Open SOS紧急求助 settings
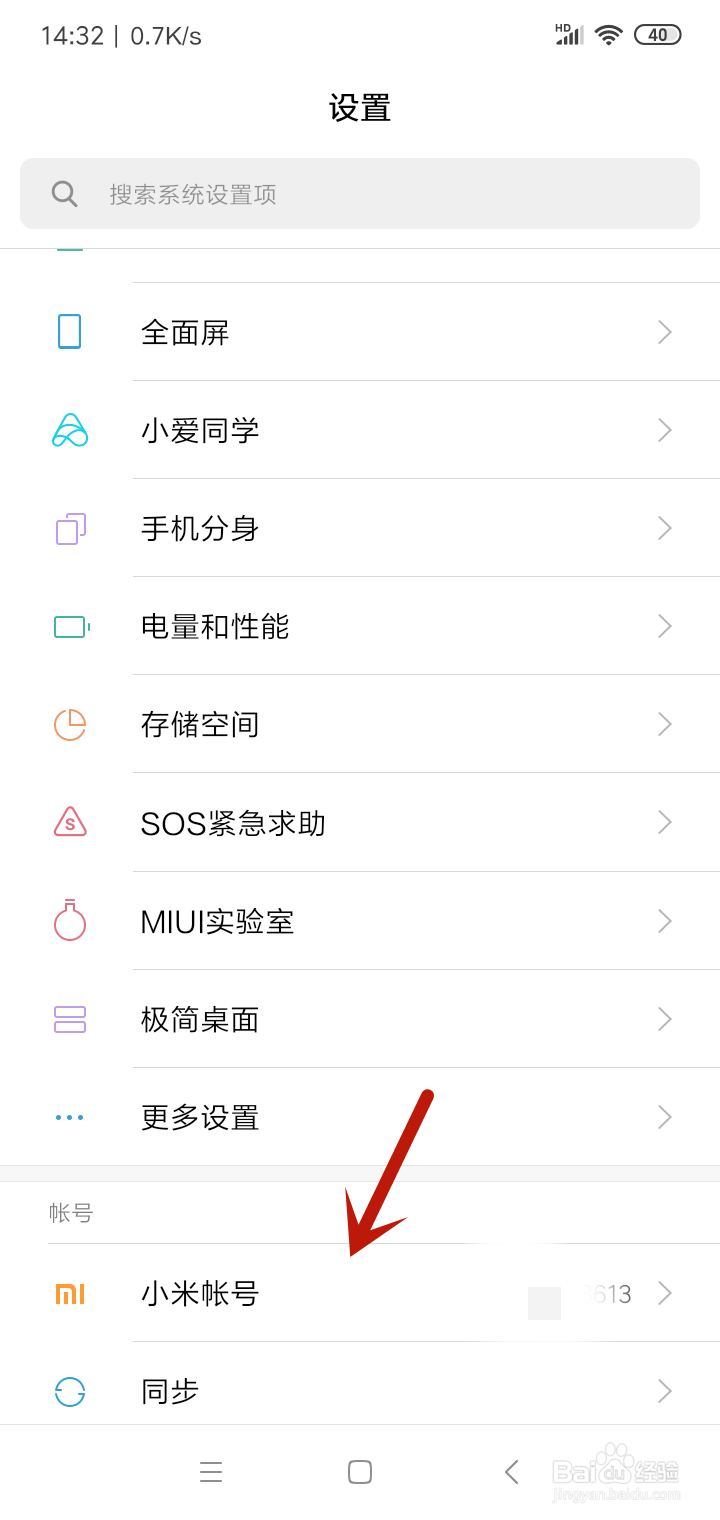Screen dimensions: 720x1520 360,822
